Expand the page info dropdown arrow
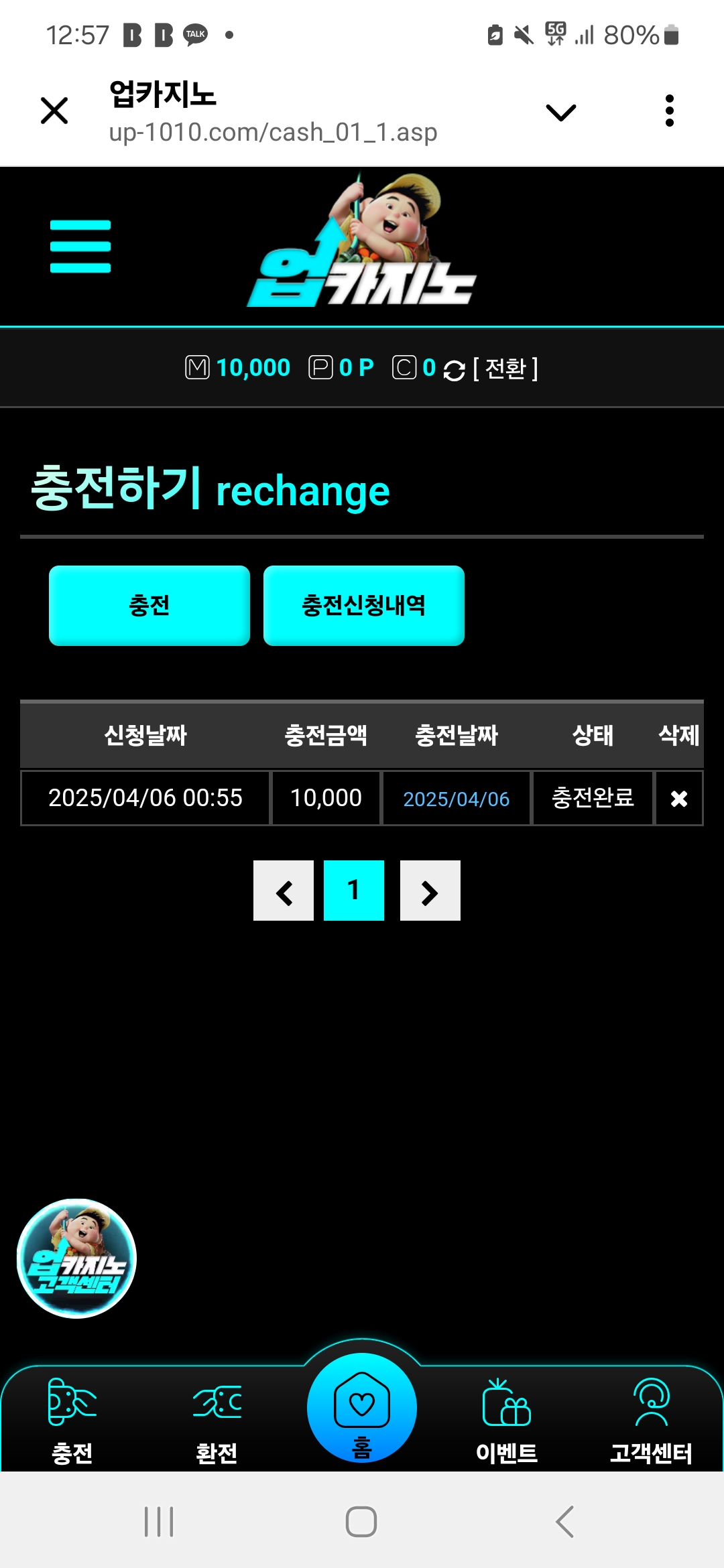The image size is (724, 1568). [561, 112]
